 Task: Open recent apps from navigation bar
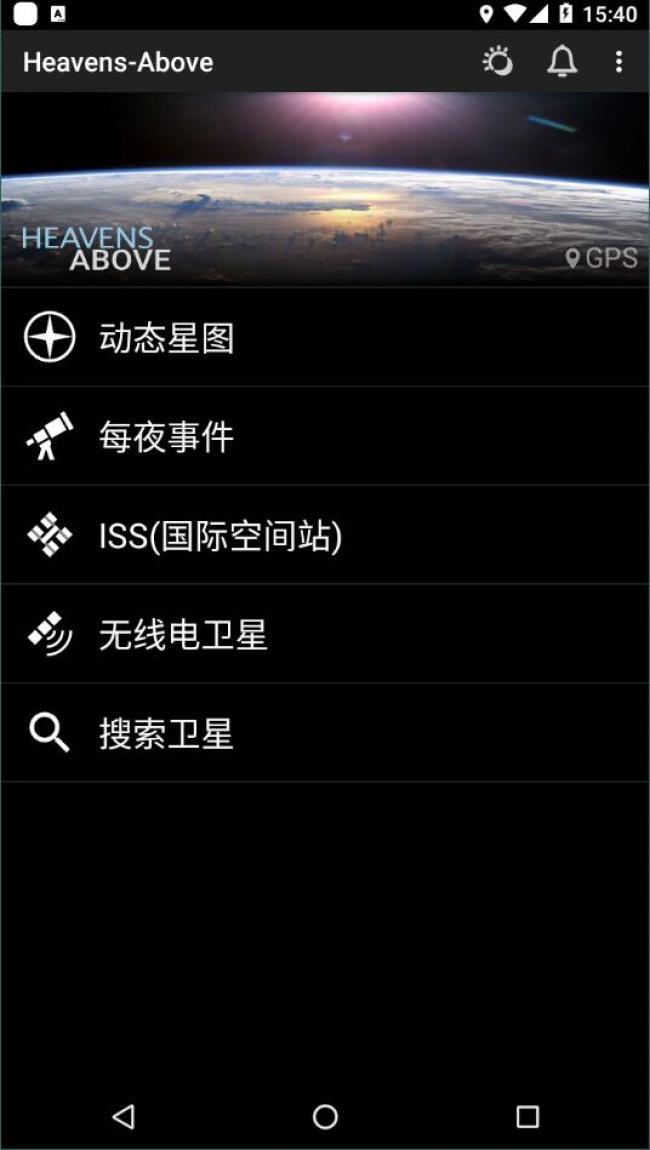pyautogui.click(x=527, y=1116)
